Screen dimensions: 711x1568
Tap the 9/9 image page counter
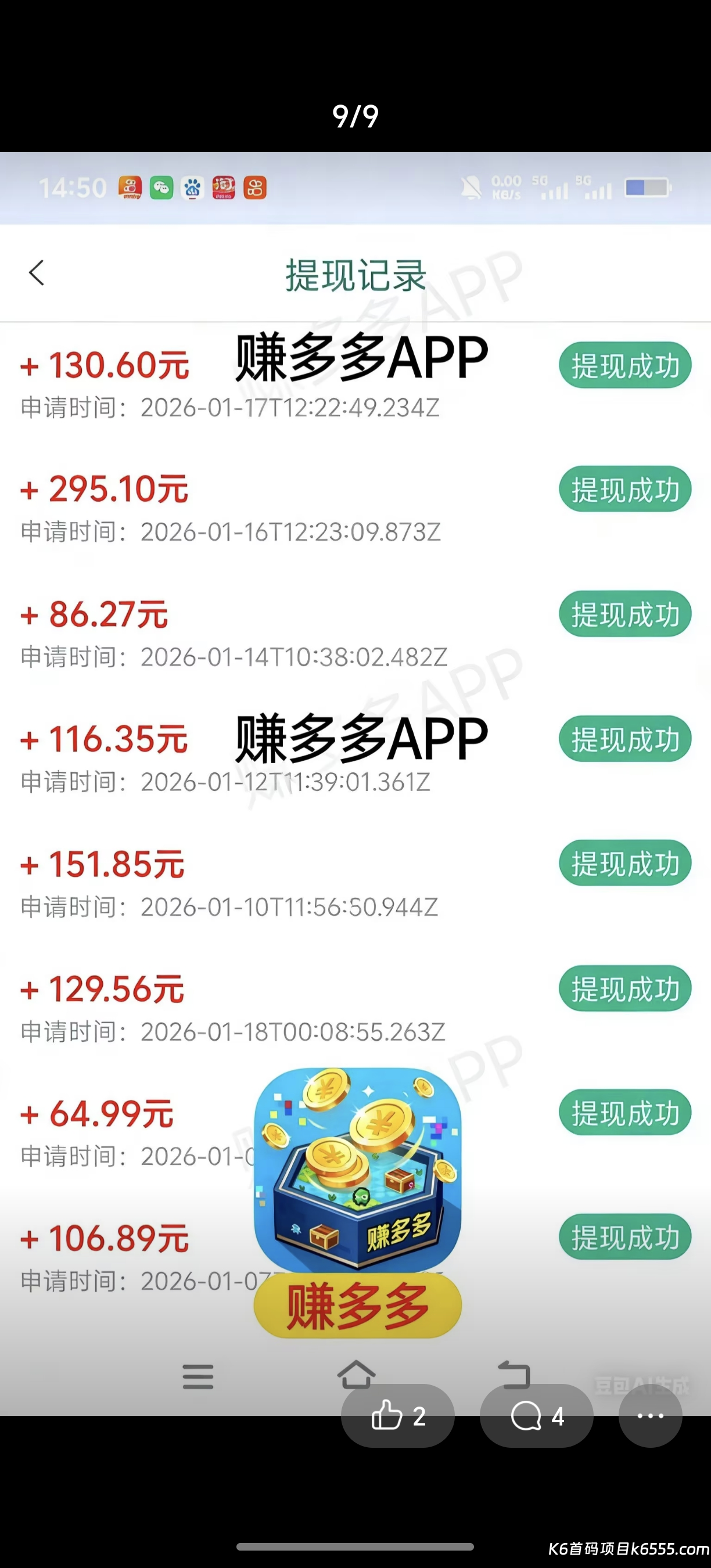click(x=355, y=116)
